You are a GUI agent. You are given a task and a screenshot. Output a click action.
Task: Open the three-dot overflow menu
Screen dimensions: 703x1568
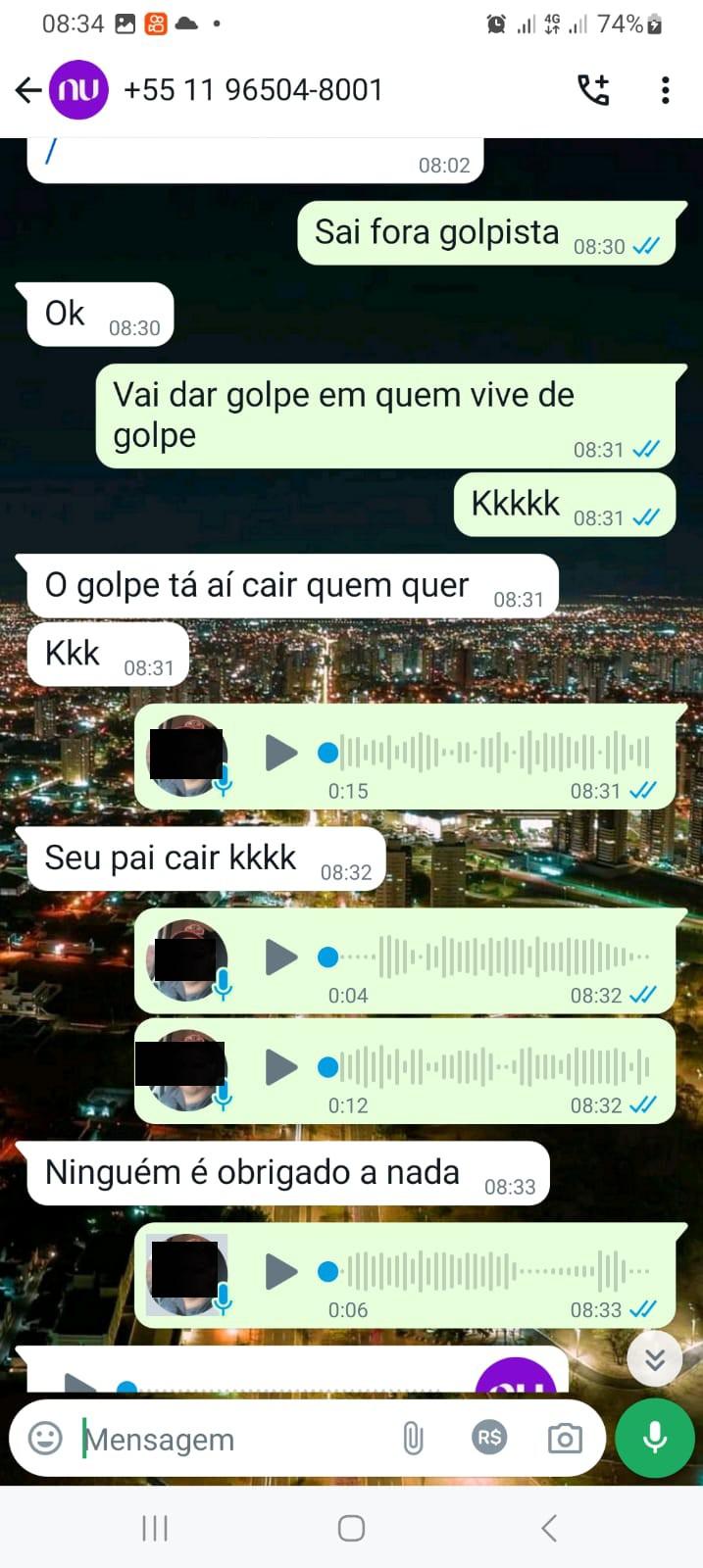click(x=666, y=90)
